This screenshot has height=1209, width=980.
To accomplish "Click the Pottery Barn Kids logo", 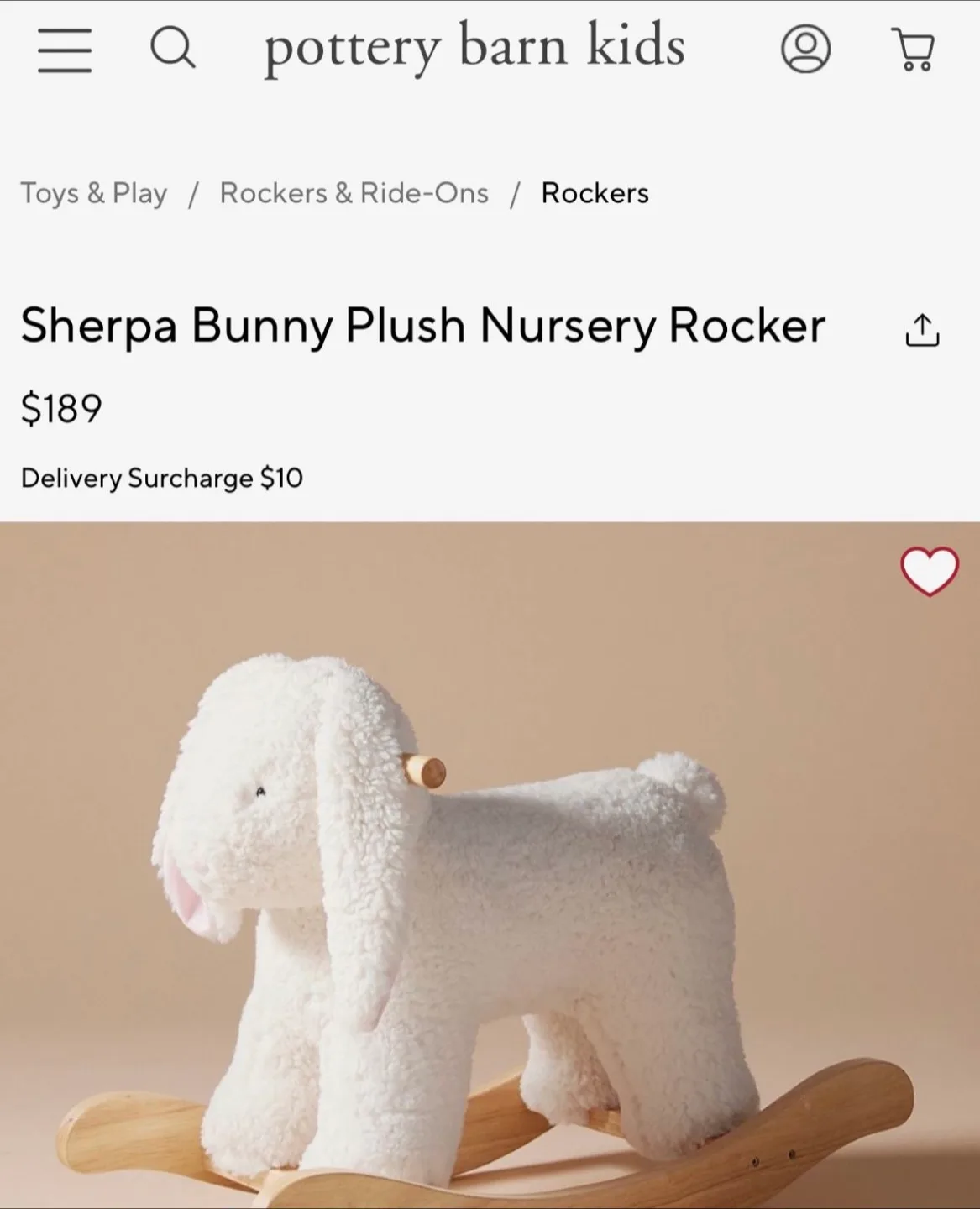I will 474,49.
